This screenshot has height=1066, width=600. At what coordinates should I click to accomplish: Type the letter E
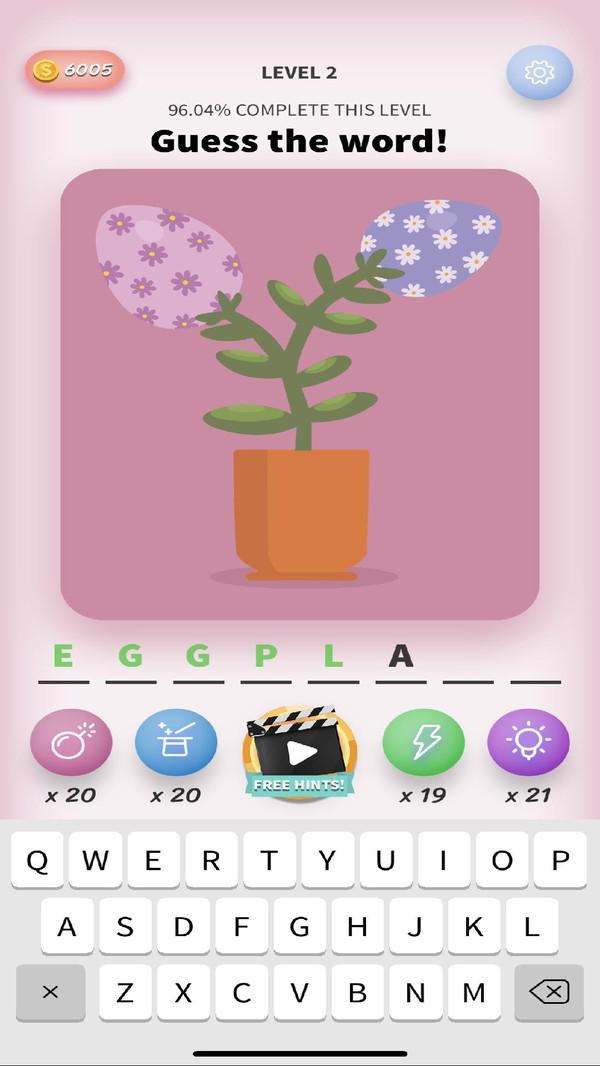[153, 861]
